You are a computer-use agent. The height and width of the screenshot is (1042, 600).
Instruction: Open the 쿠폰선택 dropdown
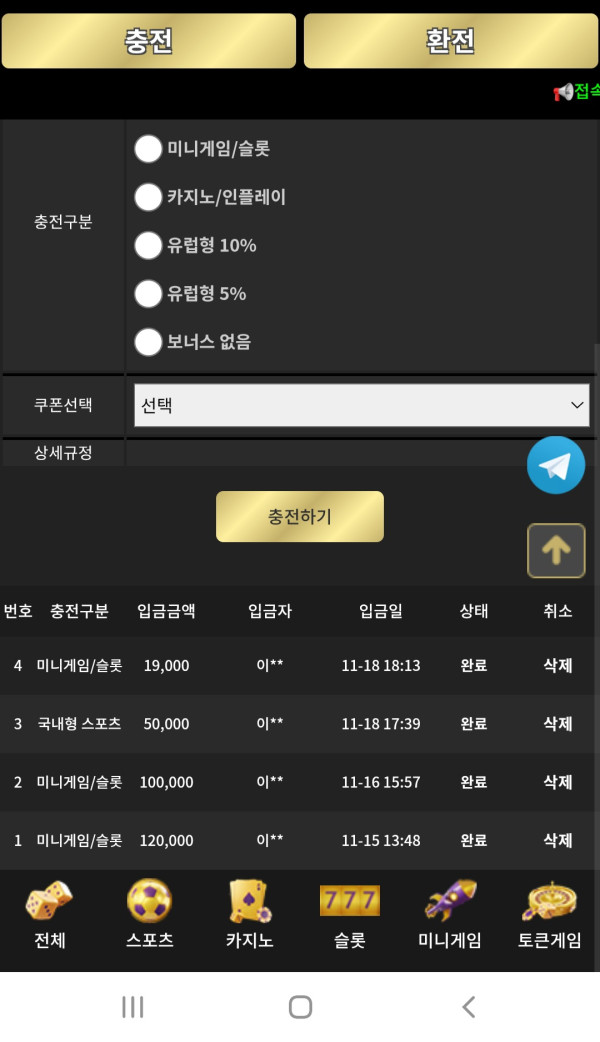coord(361,405)
